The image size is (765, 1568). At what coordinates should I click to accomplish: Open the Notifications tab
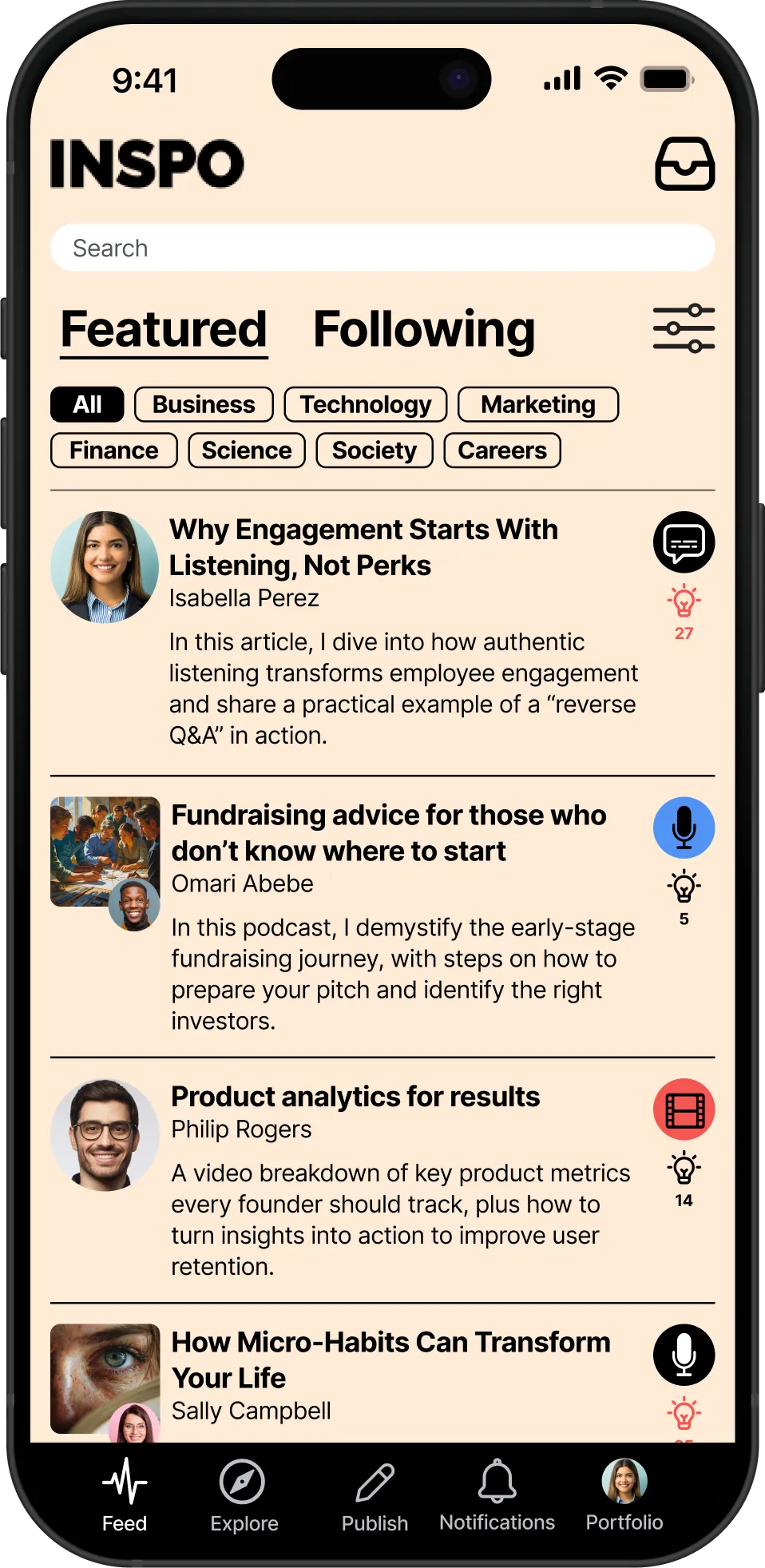point(497,1495)
